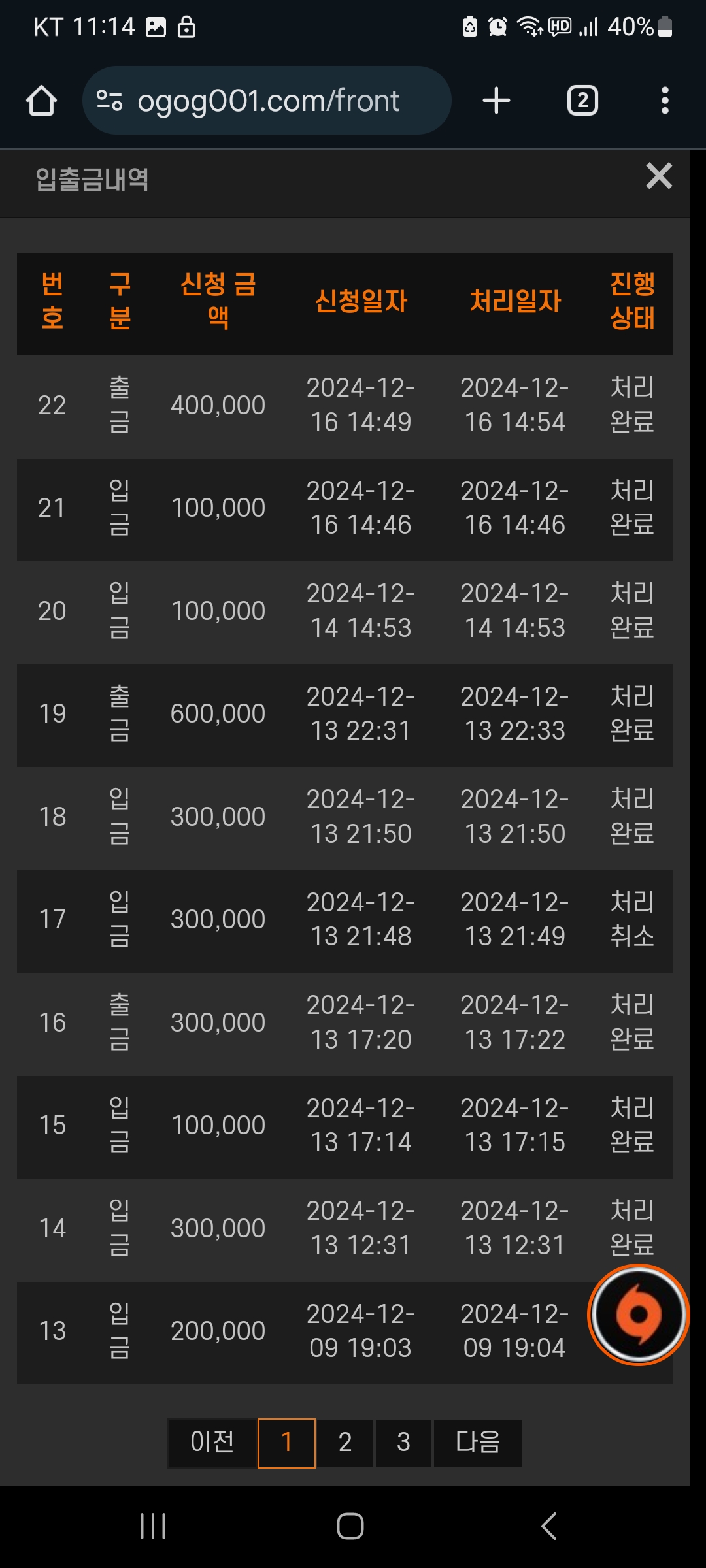The image size is (706, 1568).
Task: Open a new browser tab
Action: click(496, 101)
